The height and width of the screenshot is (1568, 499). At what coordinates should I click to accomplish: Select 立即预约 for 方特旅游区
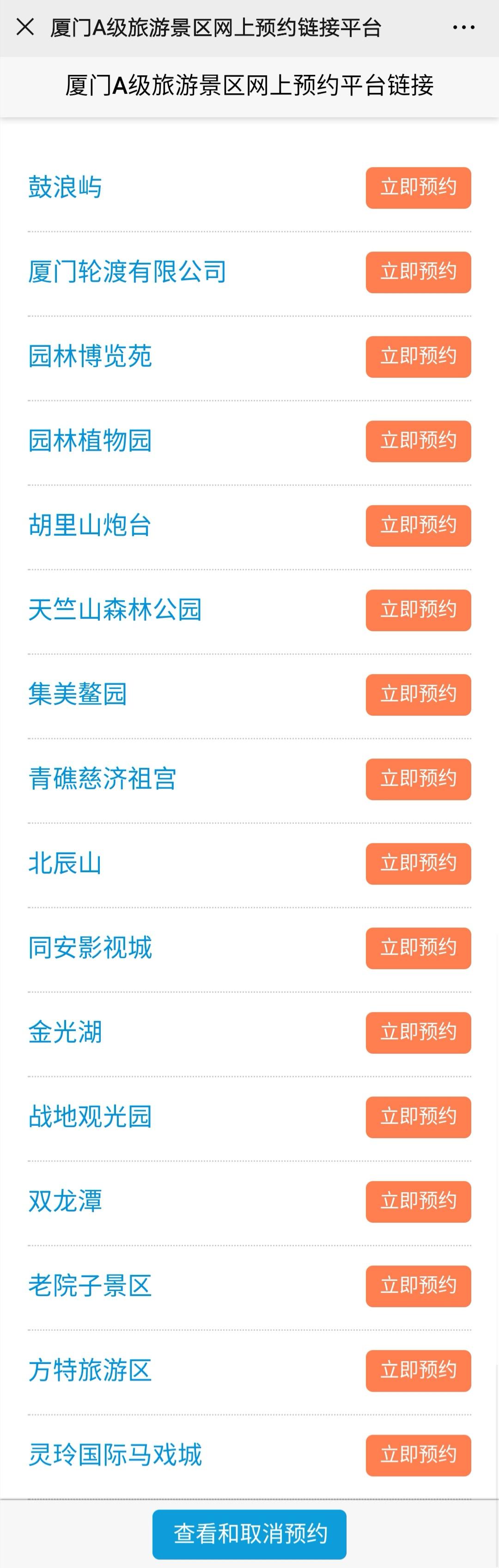[418, 1371]
